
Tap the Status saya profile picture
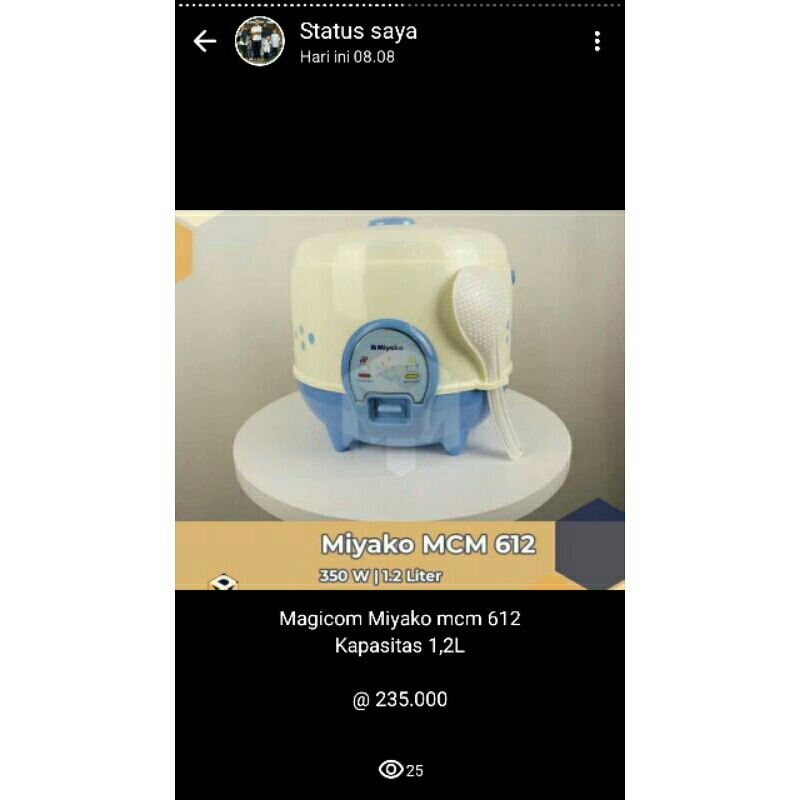tap(260, 41)
